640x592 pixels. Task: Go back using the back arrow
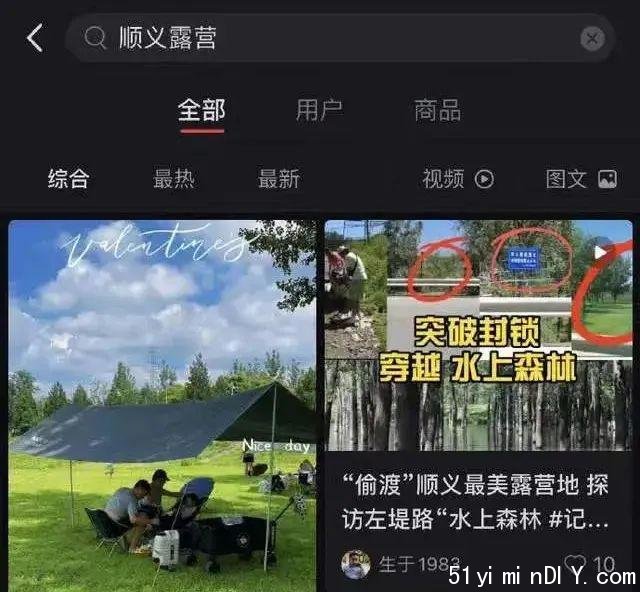click(x=35, y=39)
